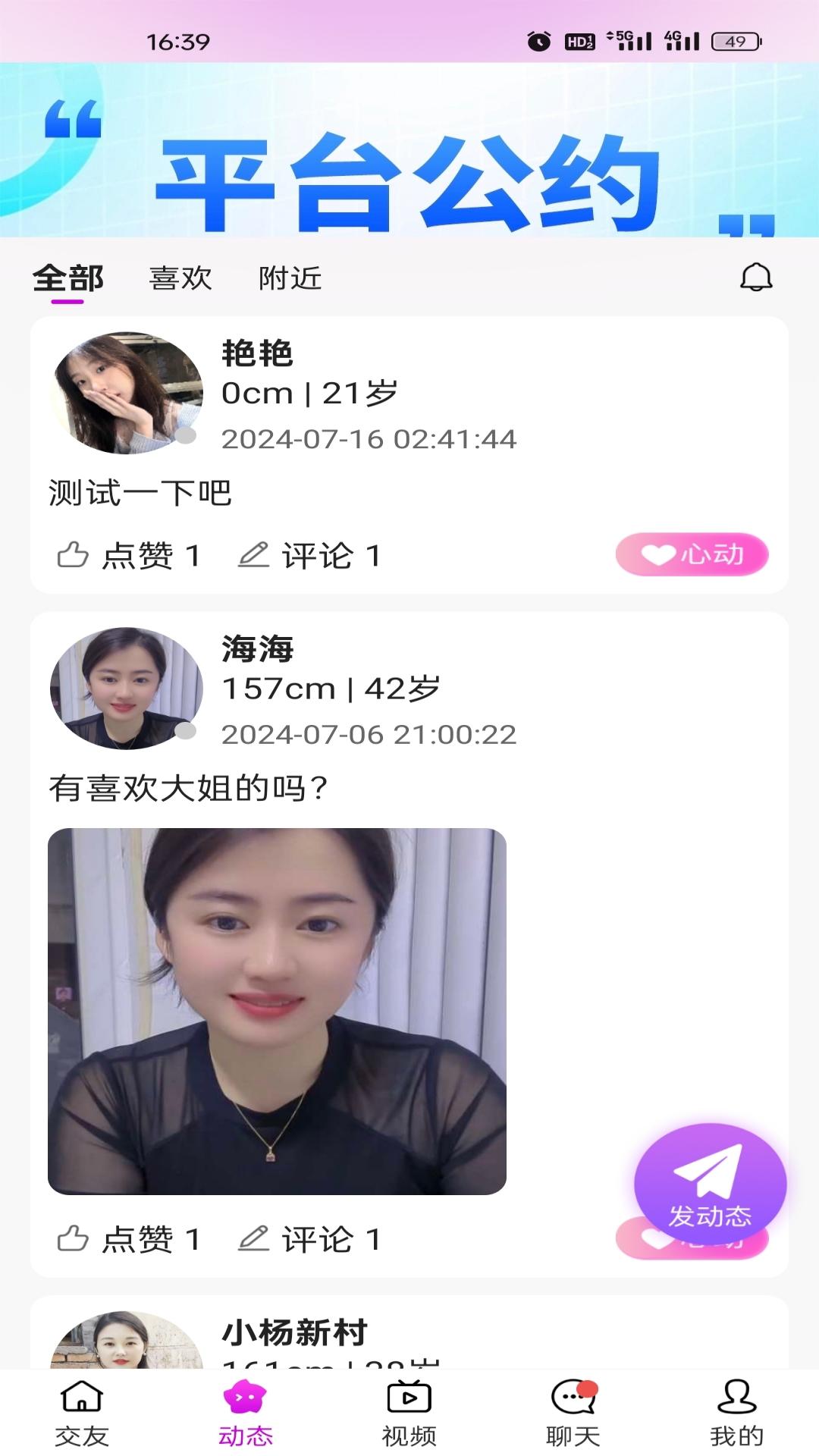Like 艳艳's post
The height and width of the screenshot is (1456, 819).
point(129,556)
